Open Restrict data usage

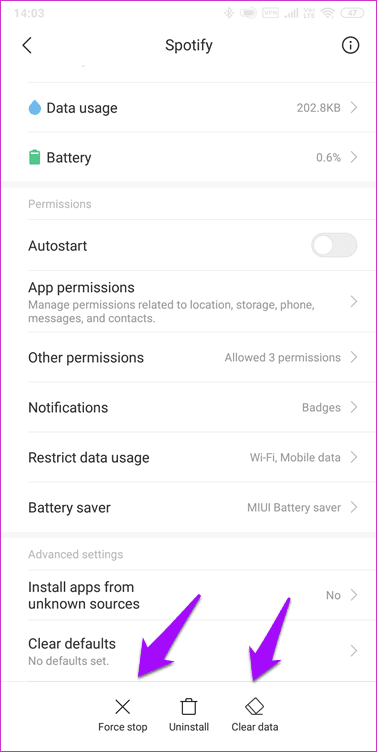click(x=188, y=457)
